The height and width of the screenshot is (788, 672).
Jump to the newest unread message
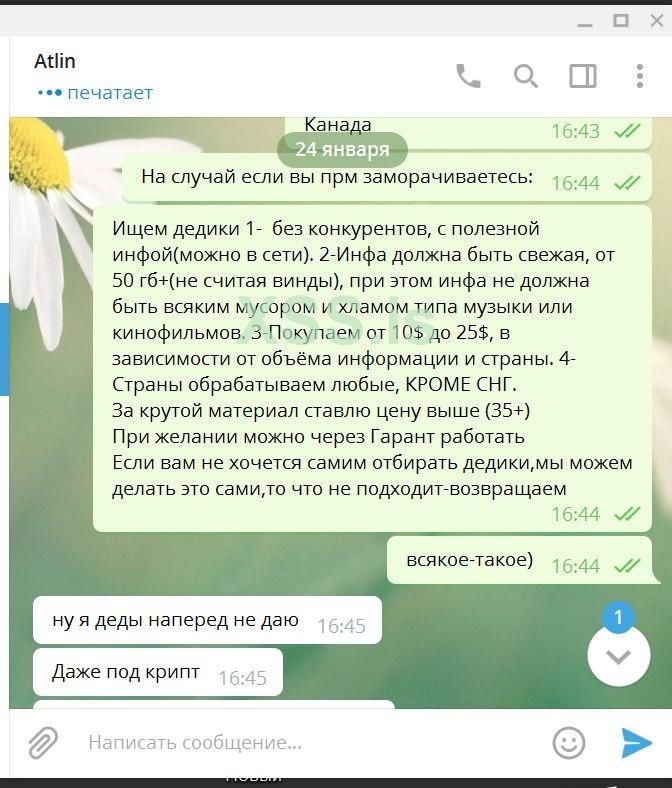(618, 656)
